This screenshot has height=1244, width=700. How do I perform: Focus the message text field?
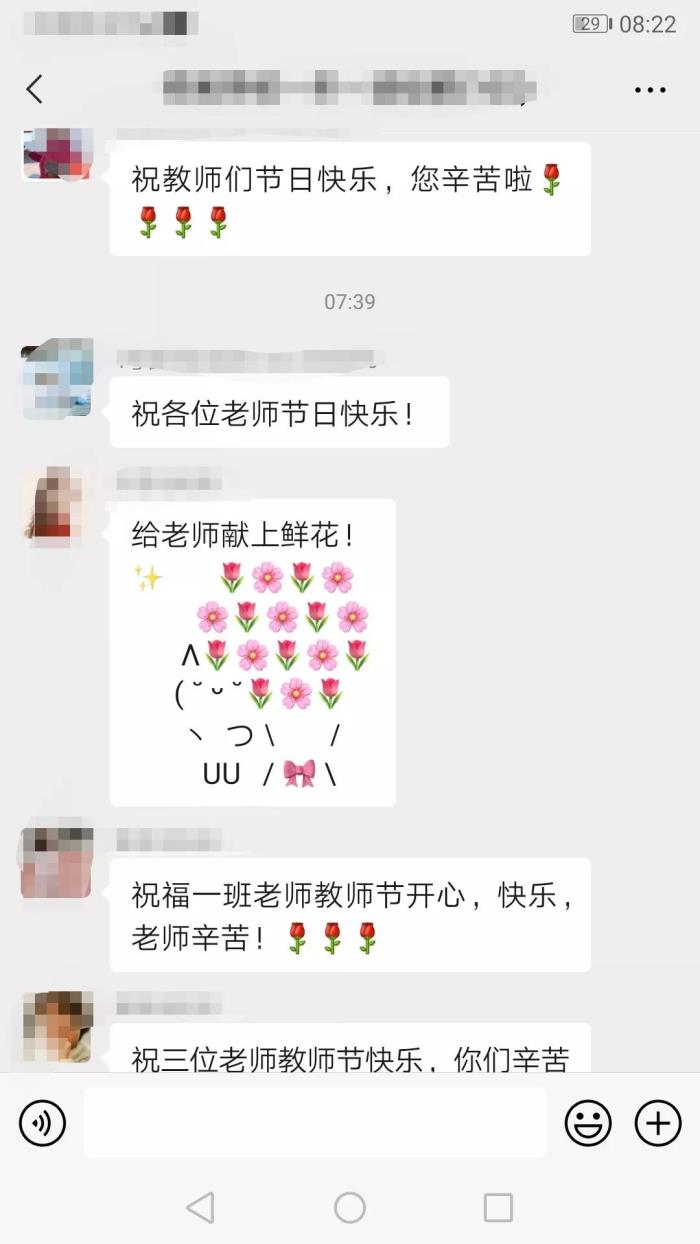tap(315, 1123)
